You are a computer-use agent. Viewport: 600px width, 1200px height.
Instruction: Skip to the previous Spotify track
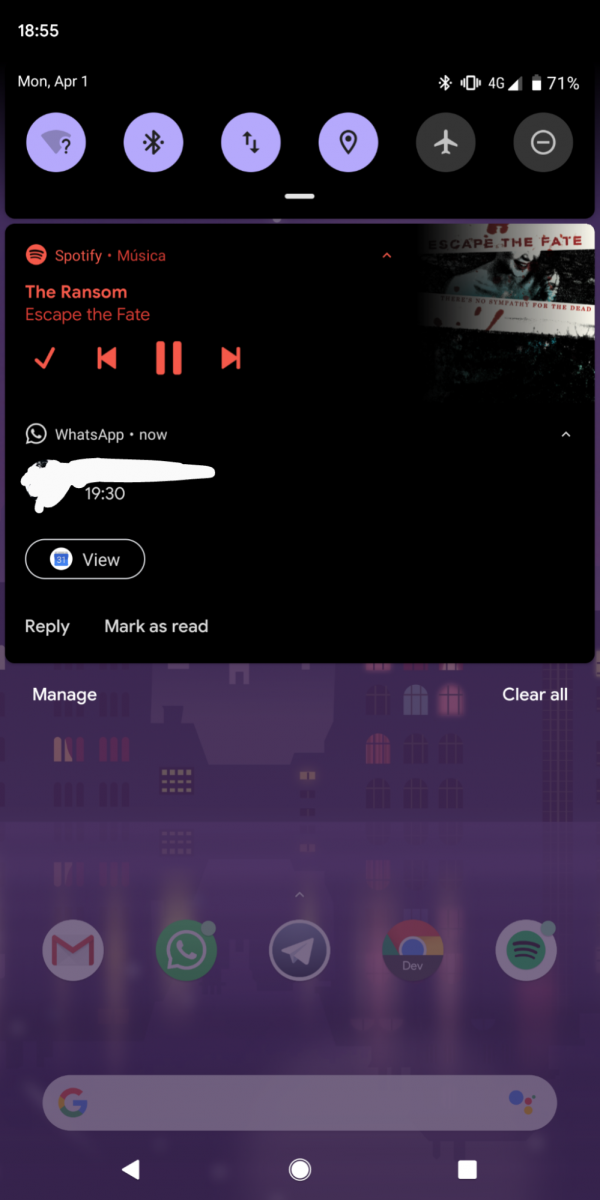(107, 358)
